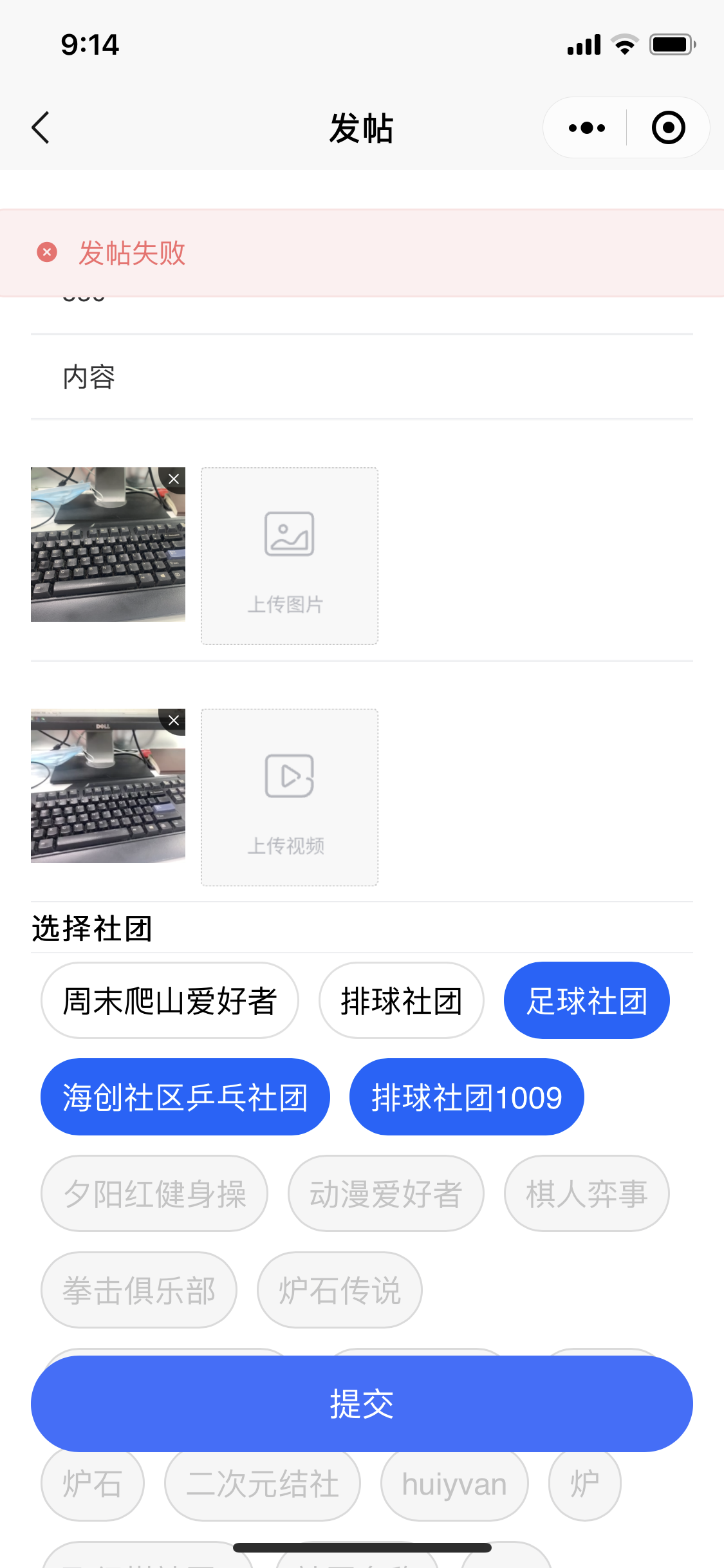Deselect the 足球社团 chip

coord(586,1000)
